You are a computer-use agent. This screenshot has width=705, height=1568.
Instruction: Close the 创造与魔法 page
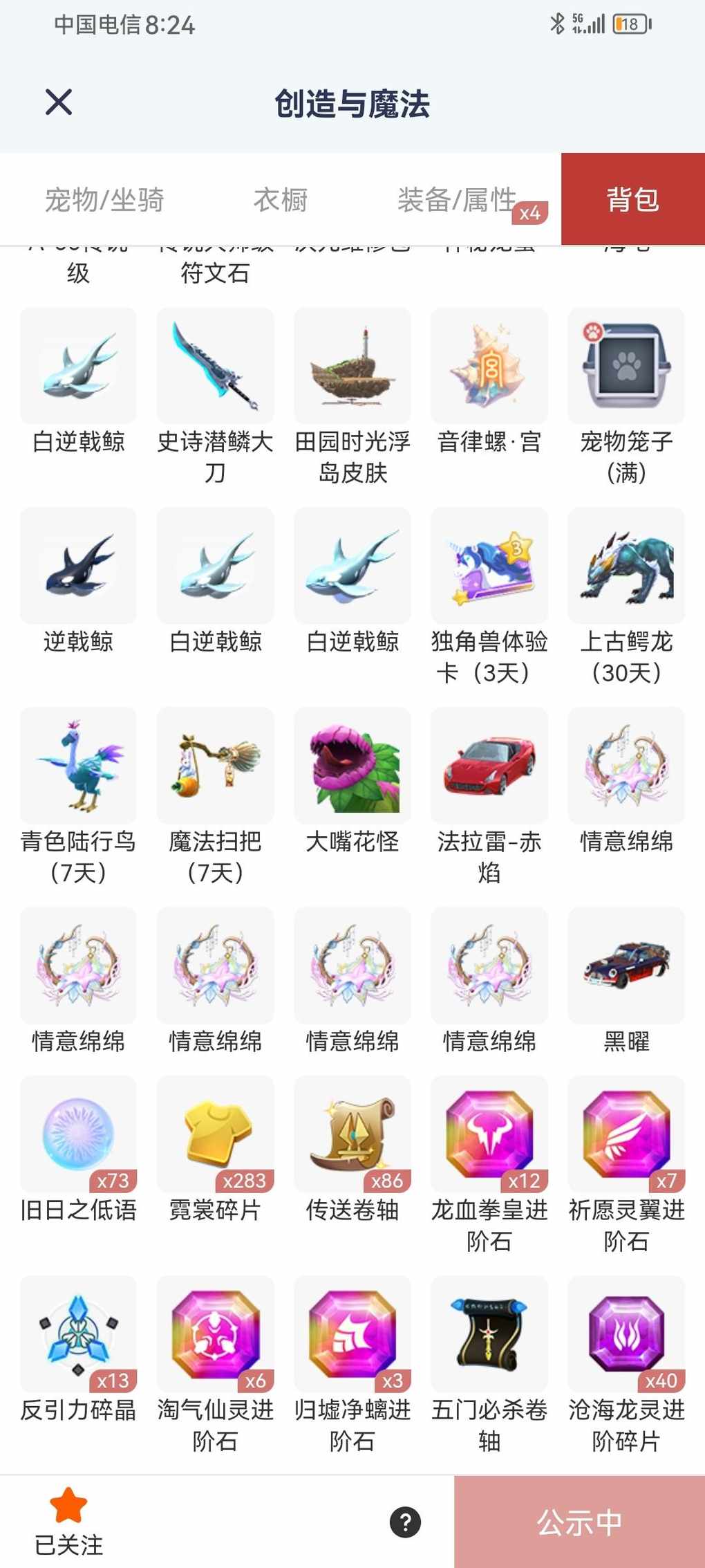59,102
